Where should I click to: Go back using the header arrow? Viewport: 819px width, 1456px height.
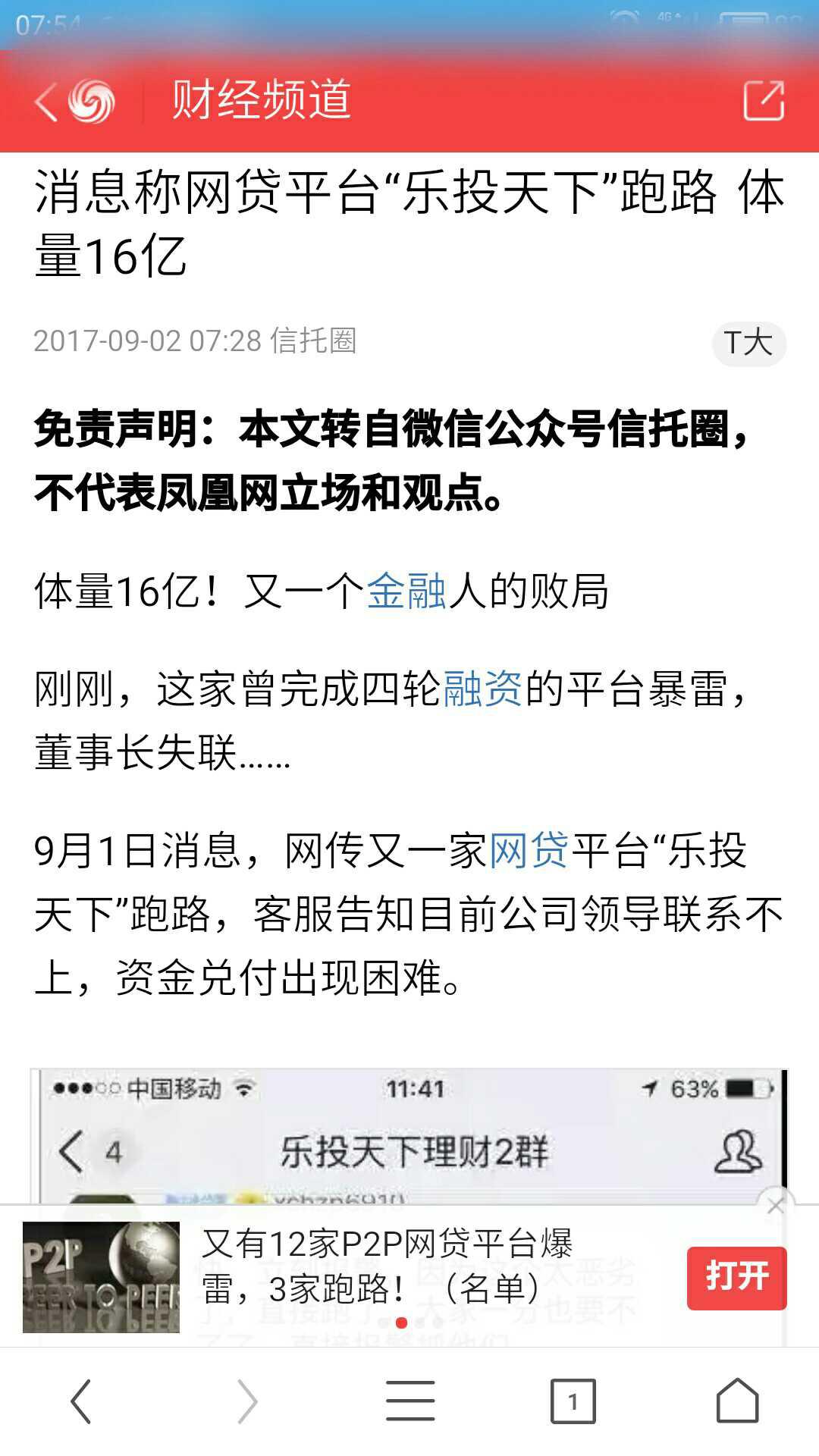(x=47, y=101)
